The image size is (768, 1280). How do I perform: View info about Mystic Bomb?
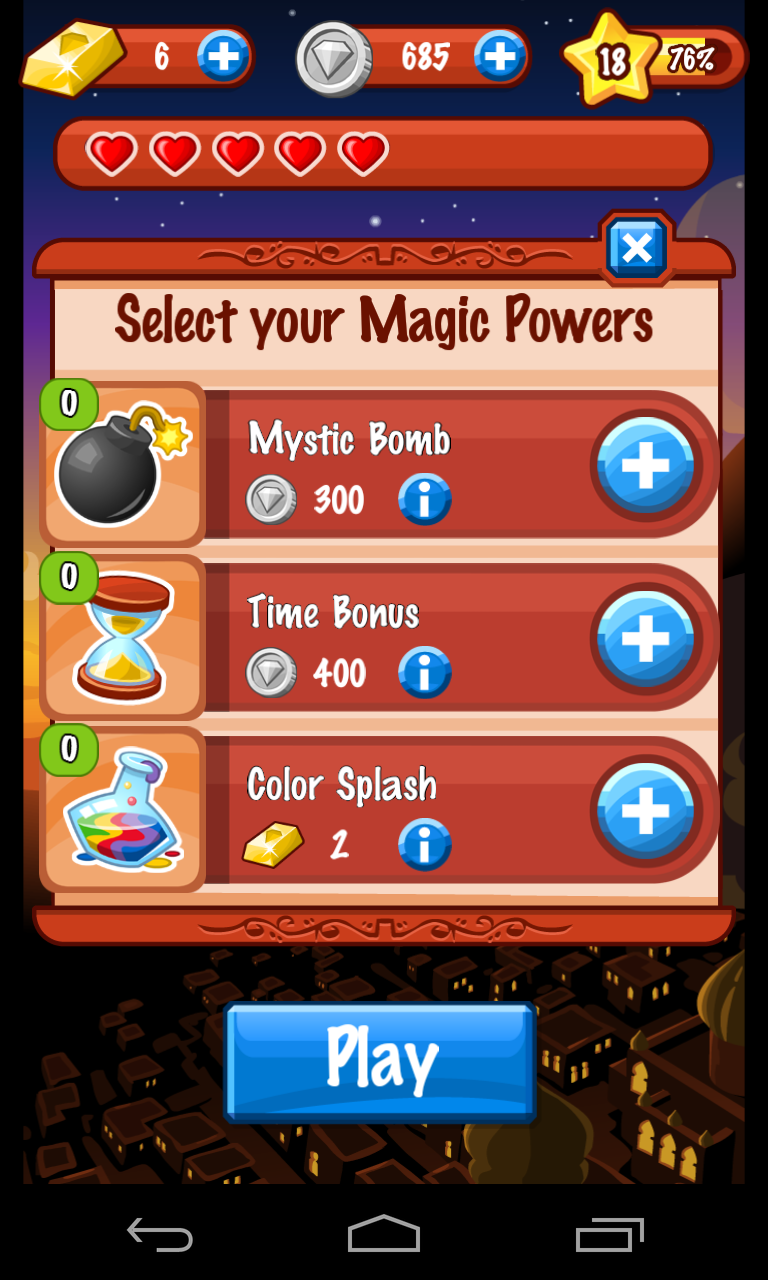(x=425, y=499)
